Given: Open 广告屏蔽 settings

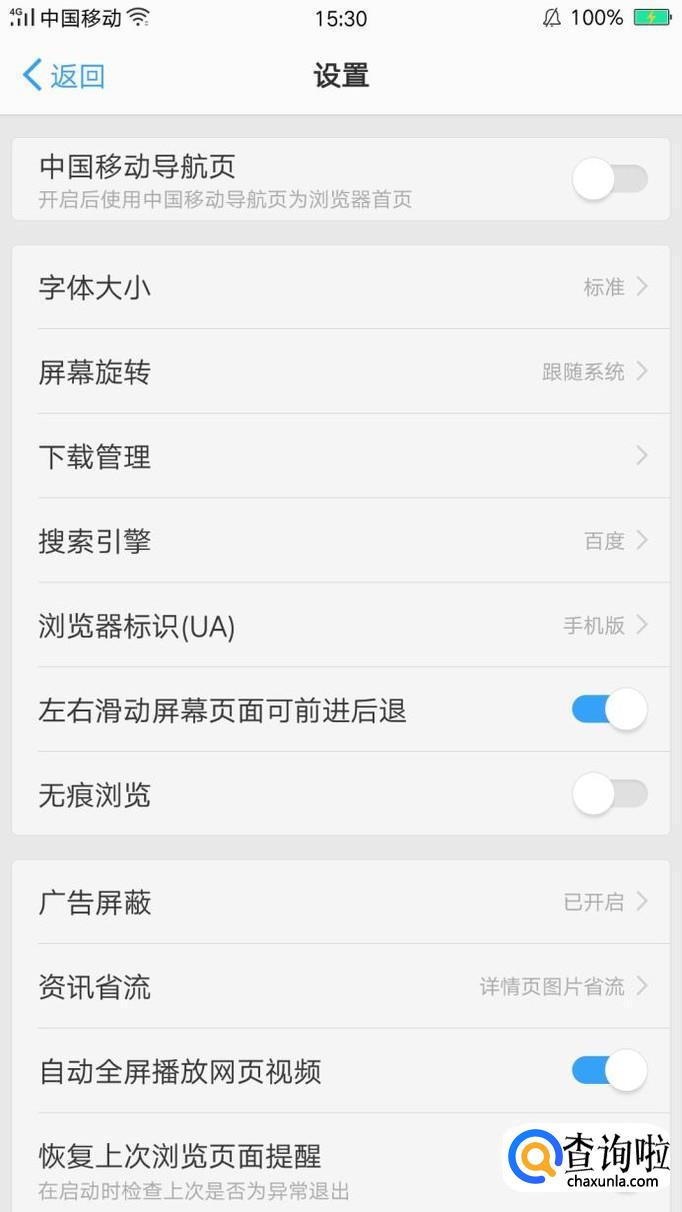Looking at the screenshot, I should (x=341, y=902).
